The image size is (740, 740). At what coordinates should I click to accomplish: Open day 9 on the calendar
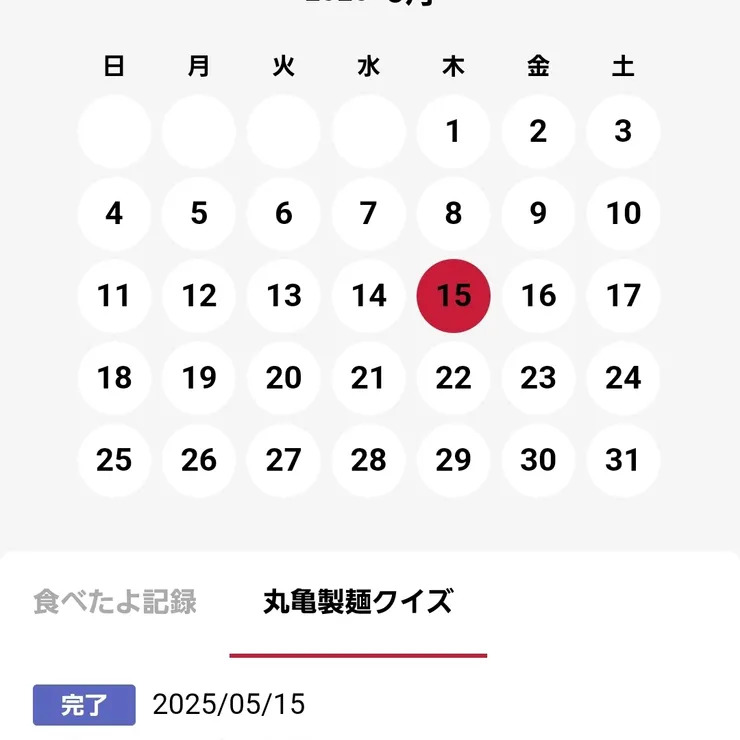(x=538, y=213)
